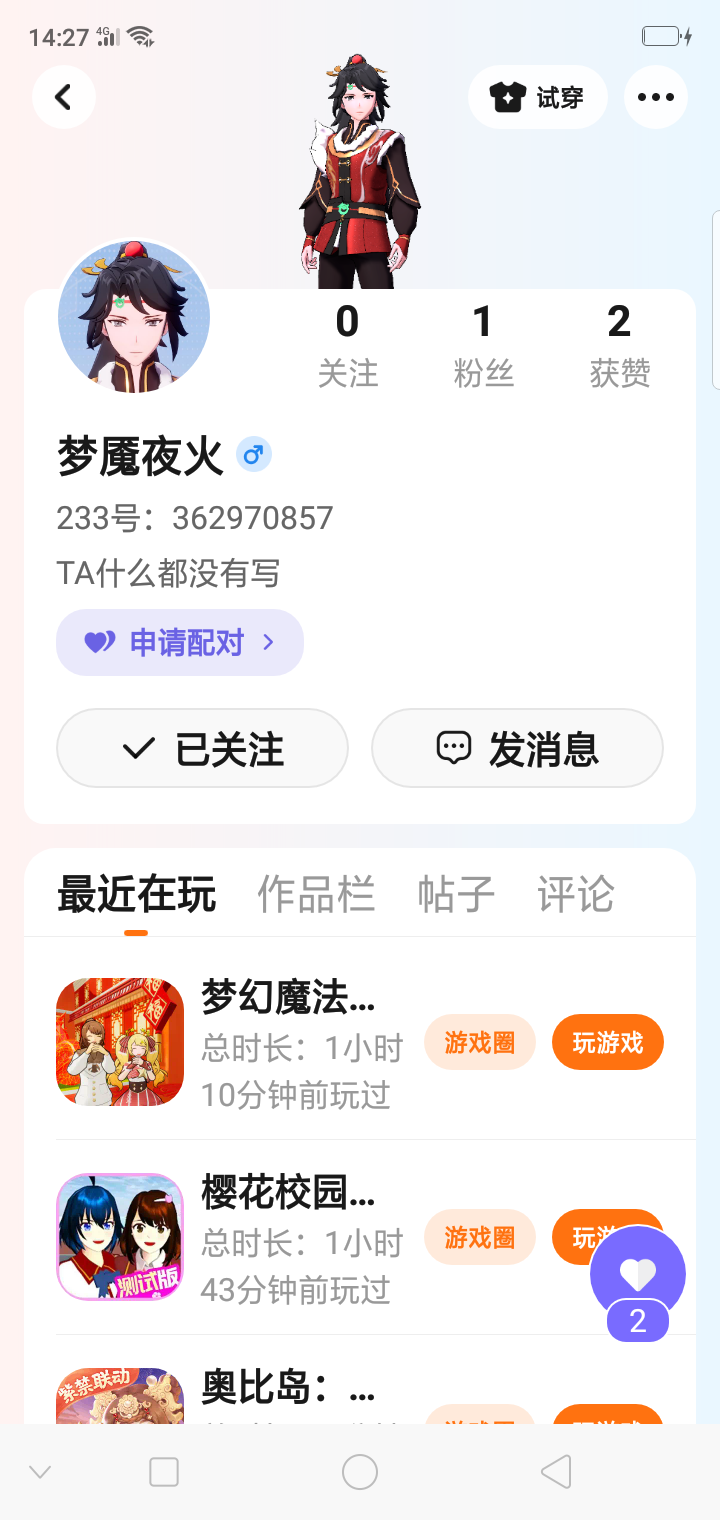Tap 玩游戏 for 梦幻魔法
The width and height of the screenshot is (720, 1520).
click(607, 1043)
